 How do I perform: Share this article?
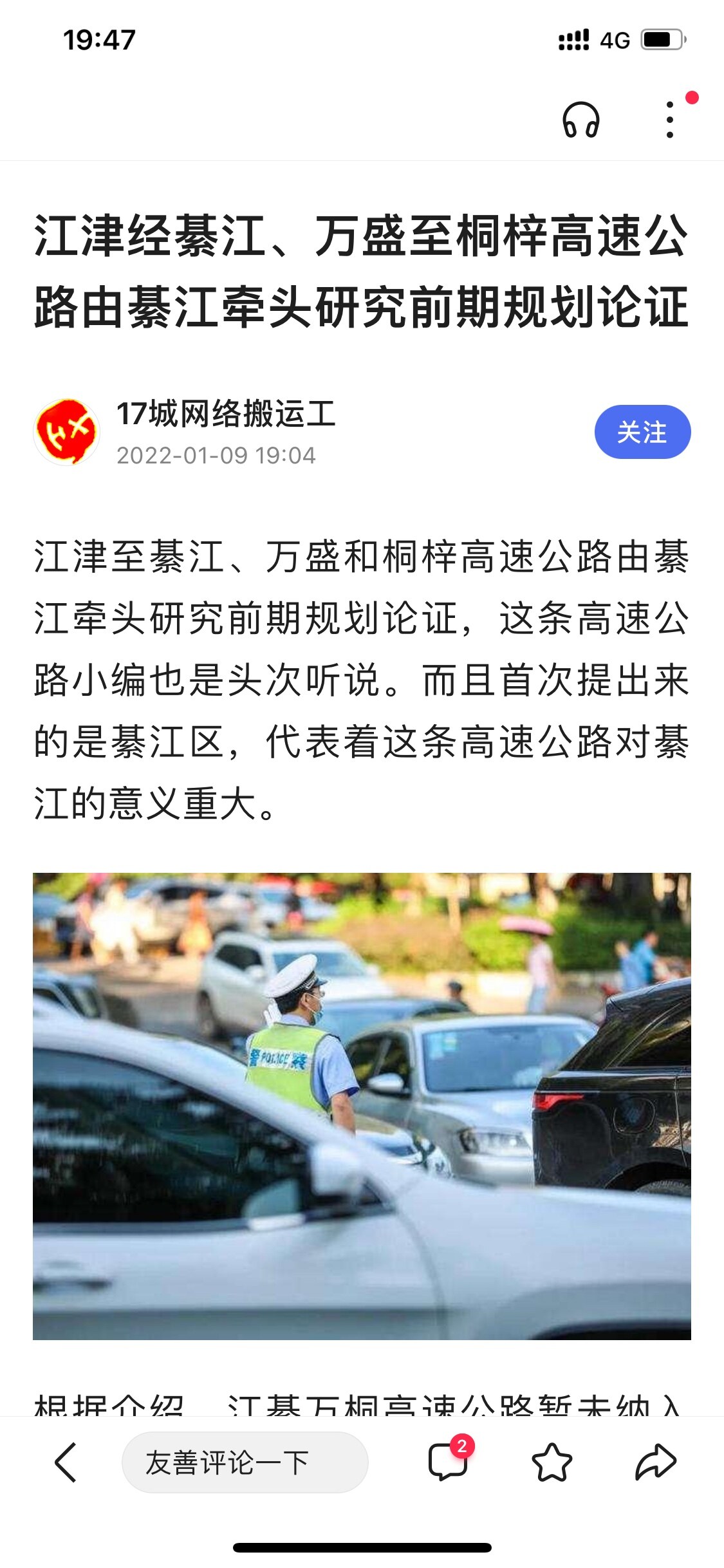pyautogui.click(x=655, y=1462)
